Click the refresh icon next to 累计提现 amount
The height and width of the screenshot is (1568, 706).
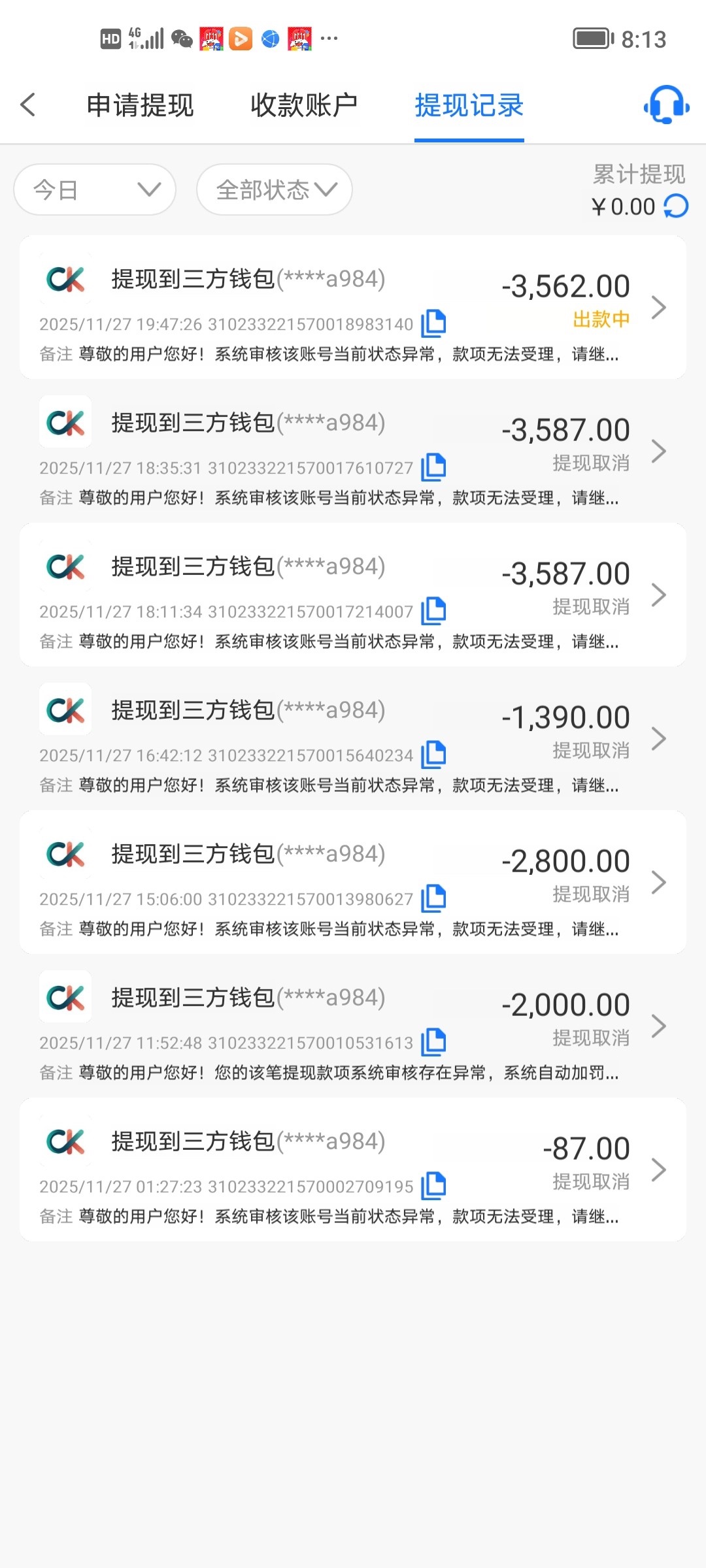point(677,206)
